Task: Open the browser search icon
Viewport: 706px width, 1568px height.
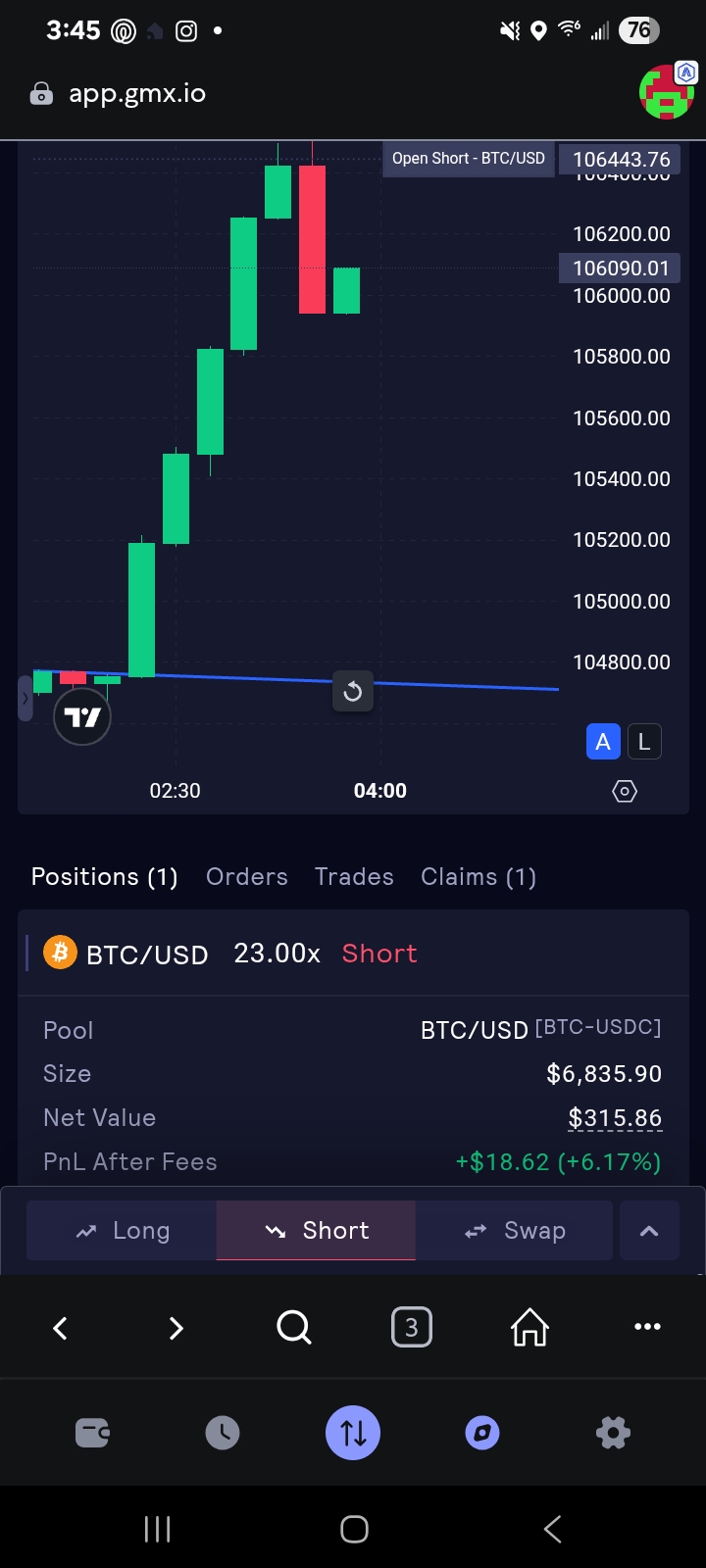Action: click(294, 1328)
